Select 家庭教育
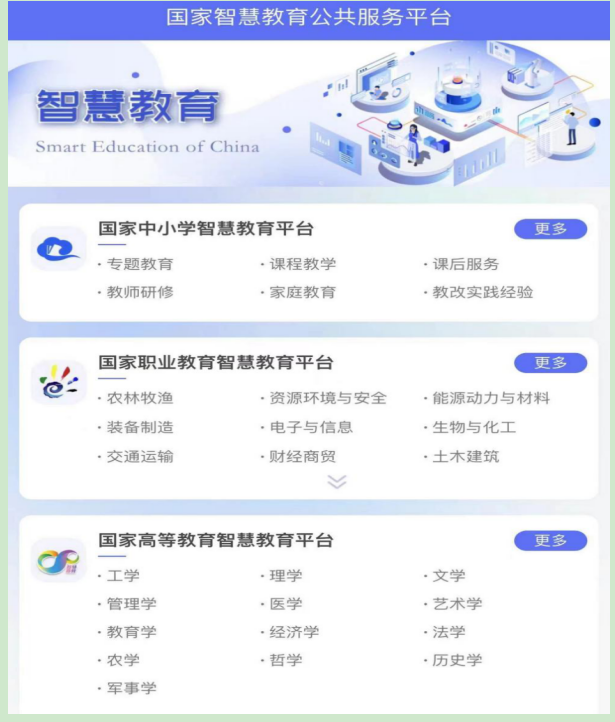 (302, 292)
